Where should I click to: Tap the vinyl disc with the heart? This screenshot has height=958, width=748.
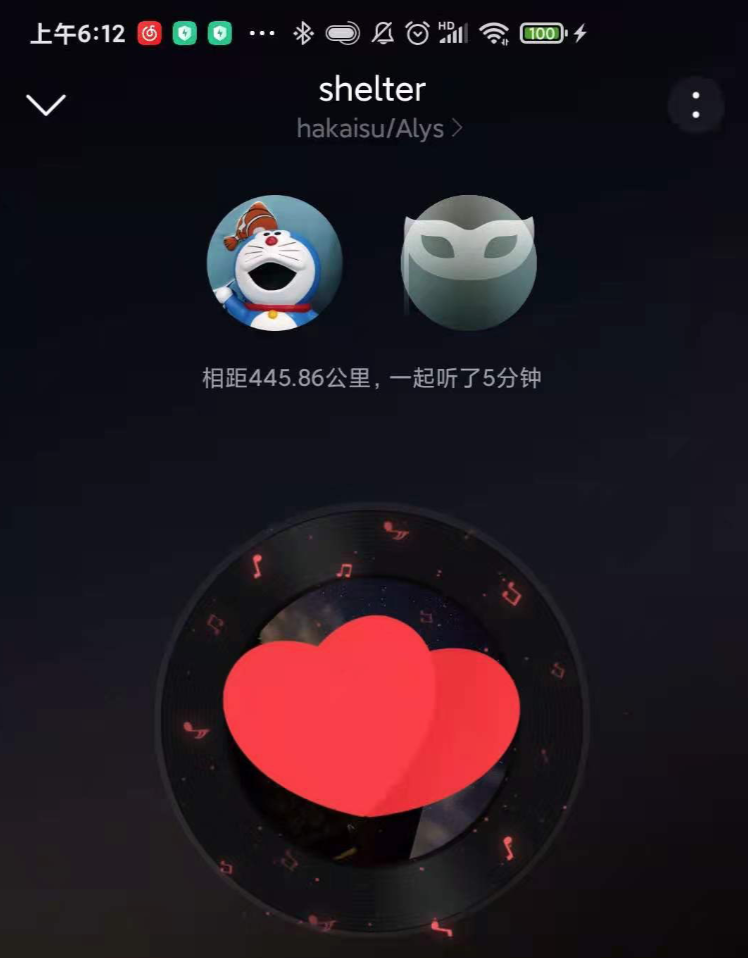372,718
